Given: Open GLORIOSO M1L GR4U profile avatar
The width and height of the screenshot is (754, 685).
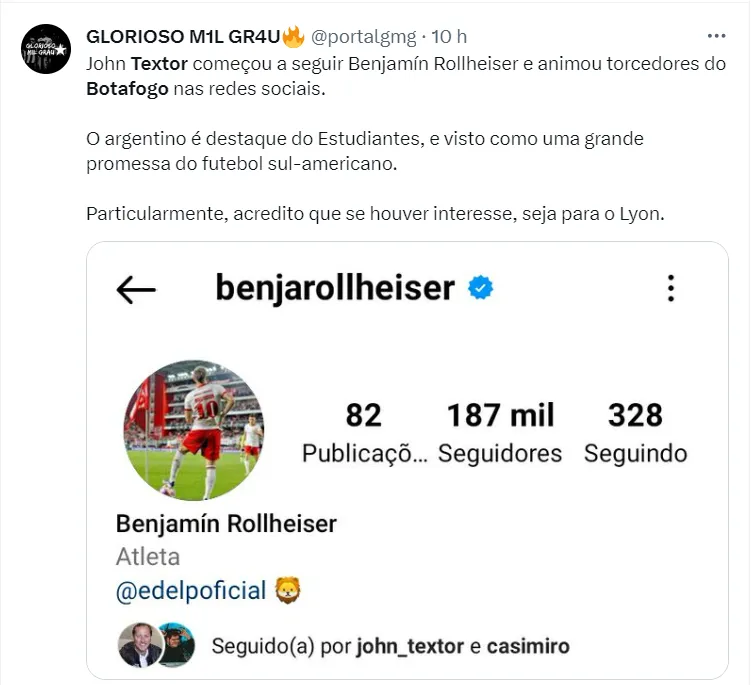Looking at the screenshot, I should coord(46,49).
